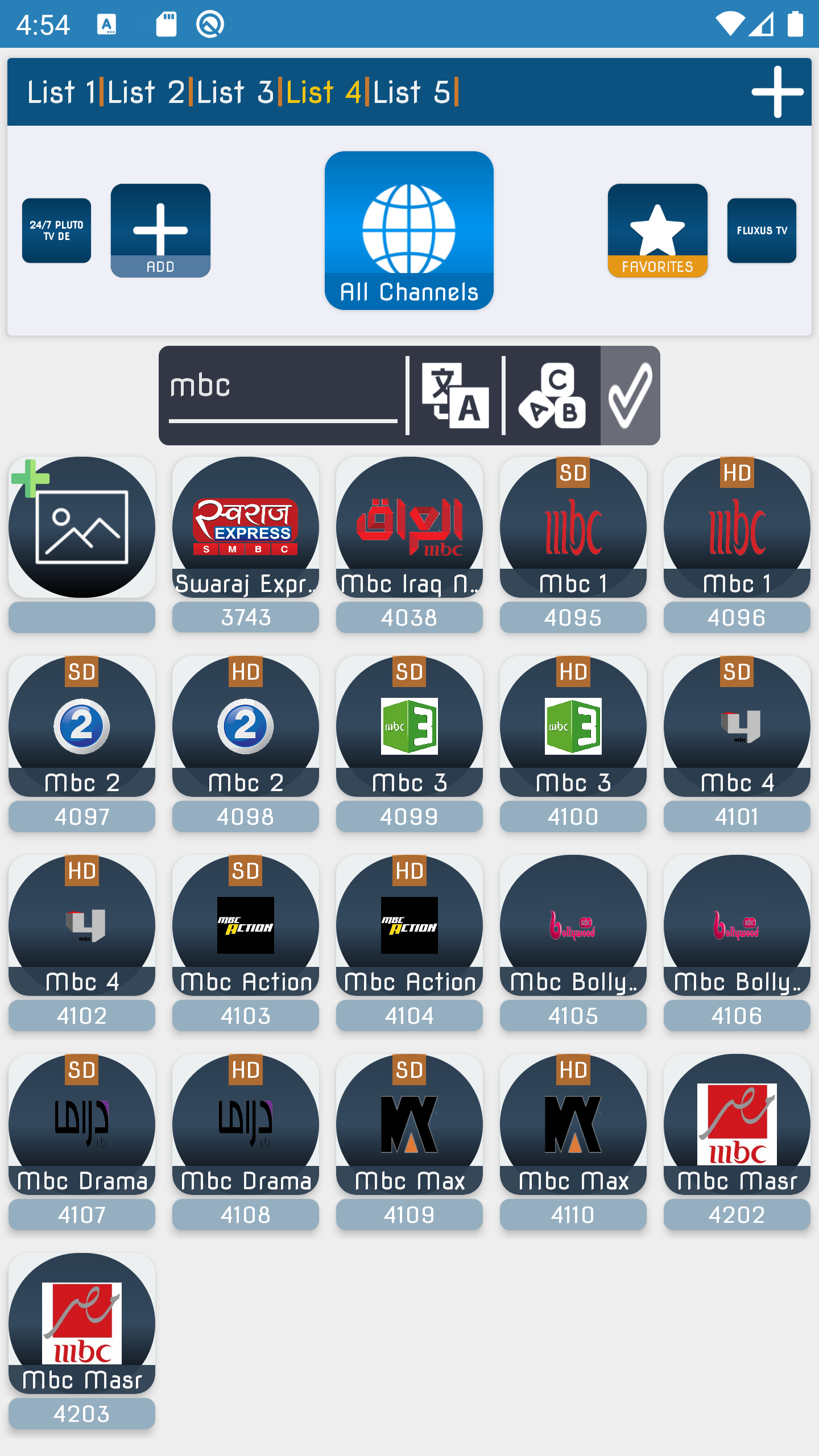Switch to List 2 tab
Image resolution: width=819 pixels, height=1456 pixels.
click(148, 91)
